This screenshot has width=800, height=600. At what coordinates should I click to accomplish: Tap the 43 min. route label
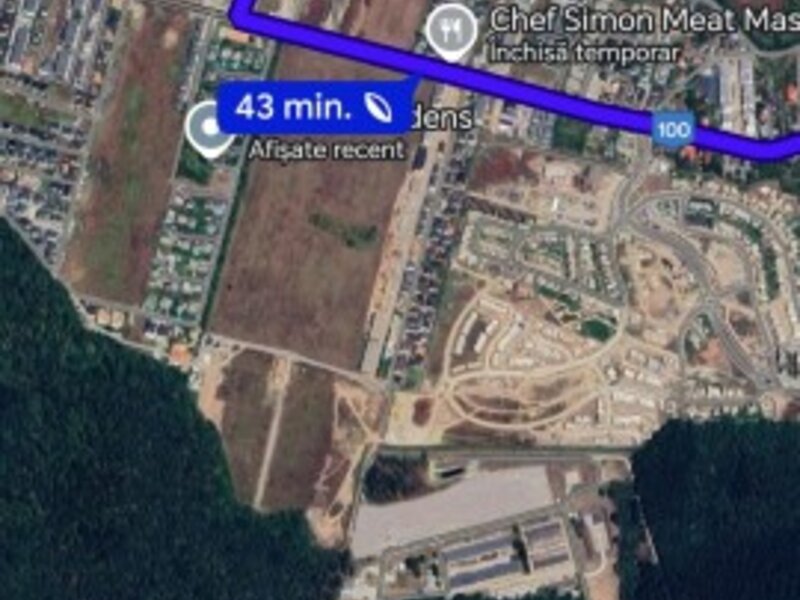click(x=315, y=107)
